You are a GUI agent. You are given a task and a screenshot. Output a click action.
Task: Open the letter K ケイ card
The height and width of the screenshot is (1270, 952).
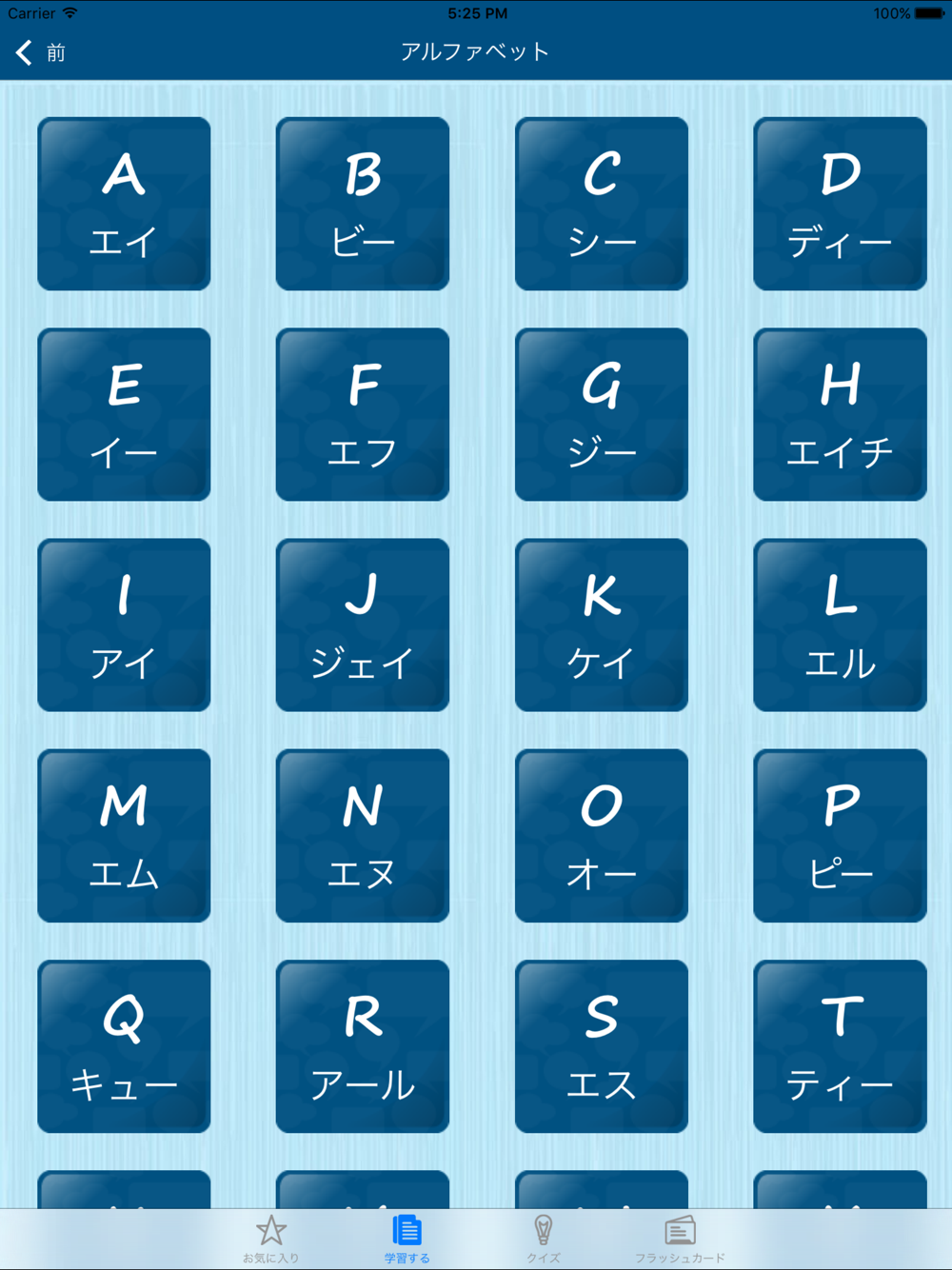(602, 625)
